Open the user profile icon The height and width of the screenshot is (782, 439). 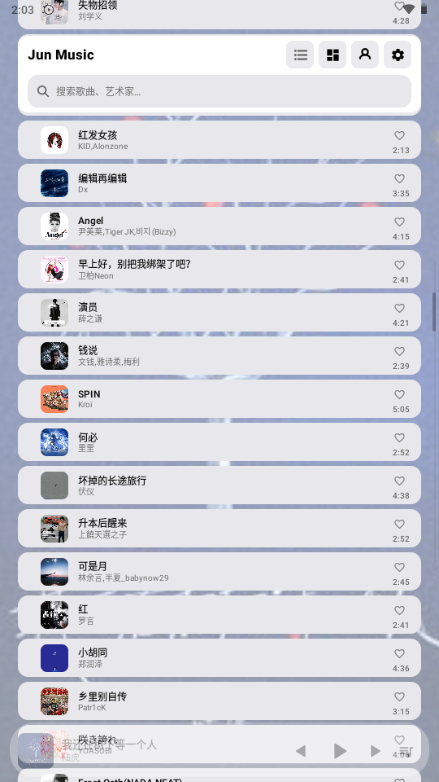coord(365,54)
